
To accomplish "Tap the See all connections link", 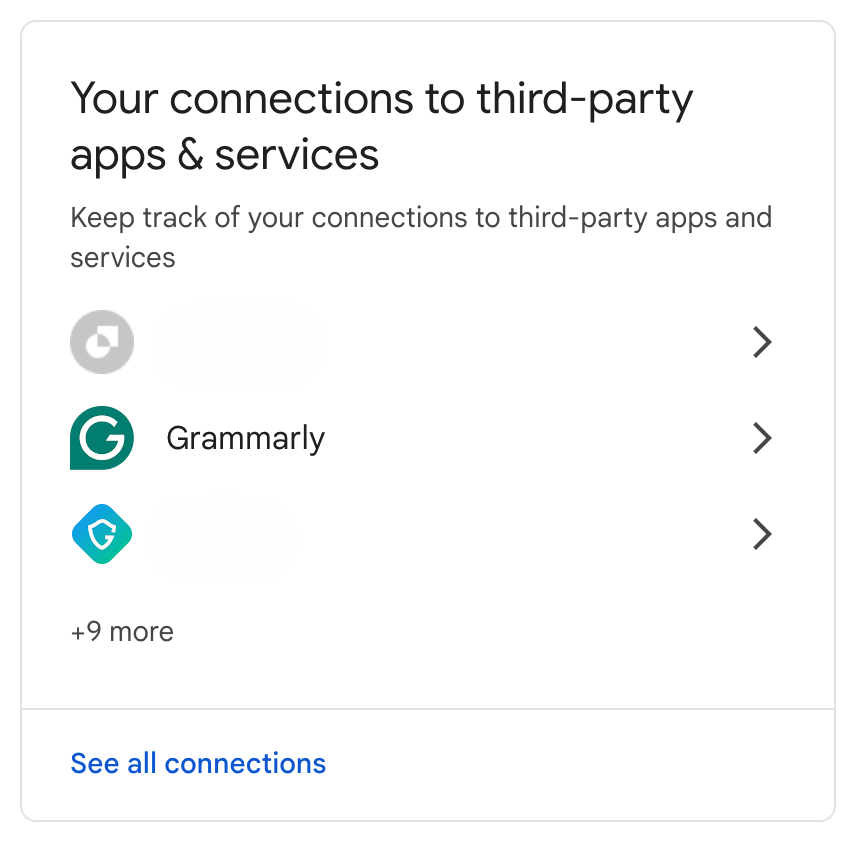I will pos(198,763).
